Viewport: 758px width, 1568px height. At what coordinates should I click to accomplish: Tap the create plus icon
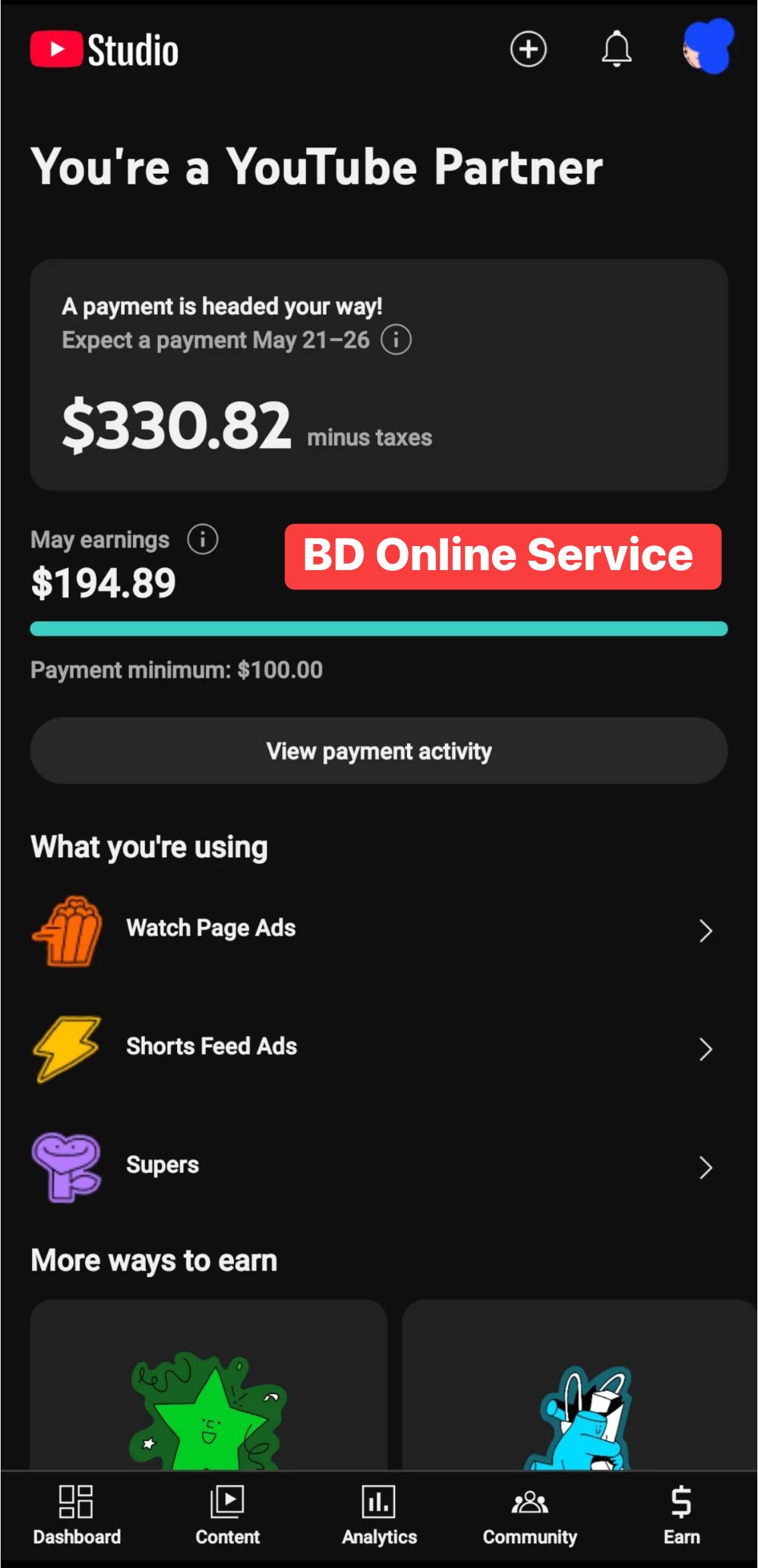(x=528, y=49)
